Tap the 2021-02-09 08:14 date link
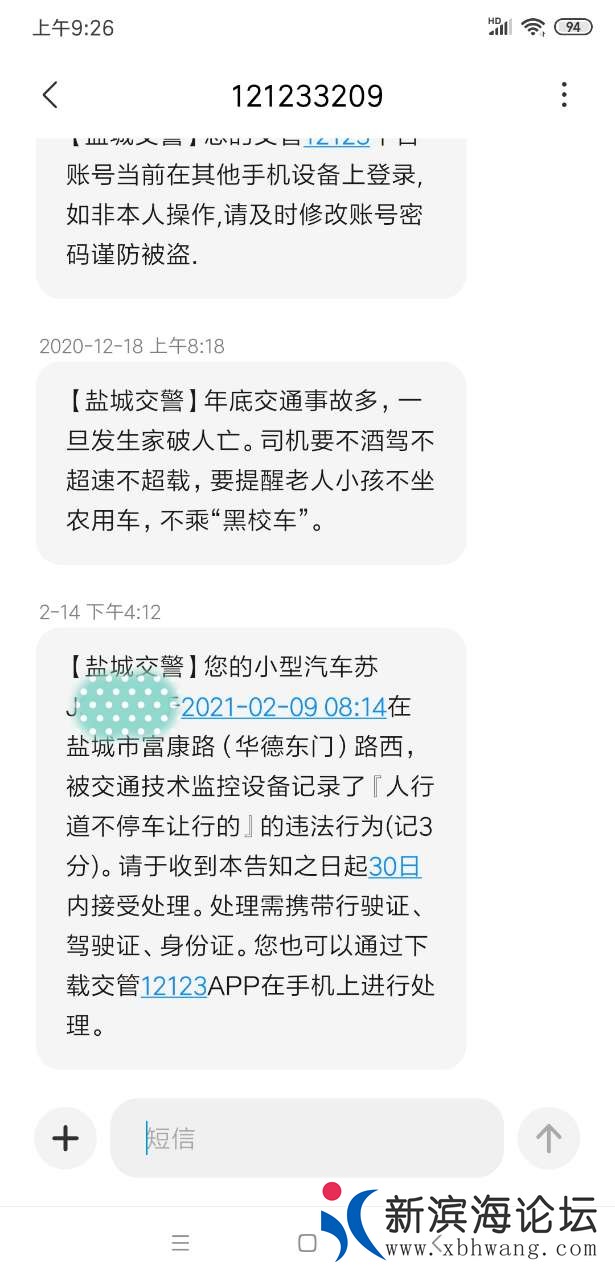Image resolution: width=615 pixels, height=1280 pixels. coord(283,707)
